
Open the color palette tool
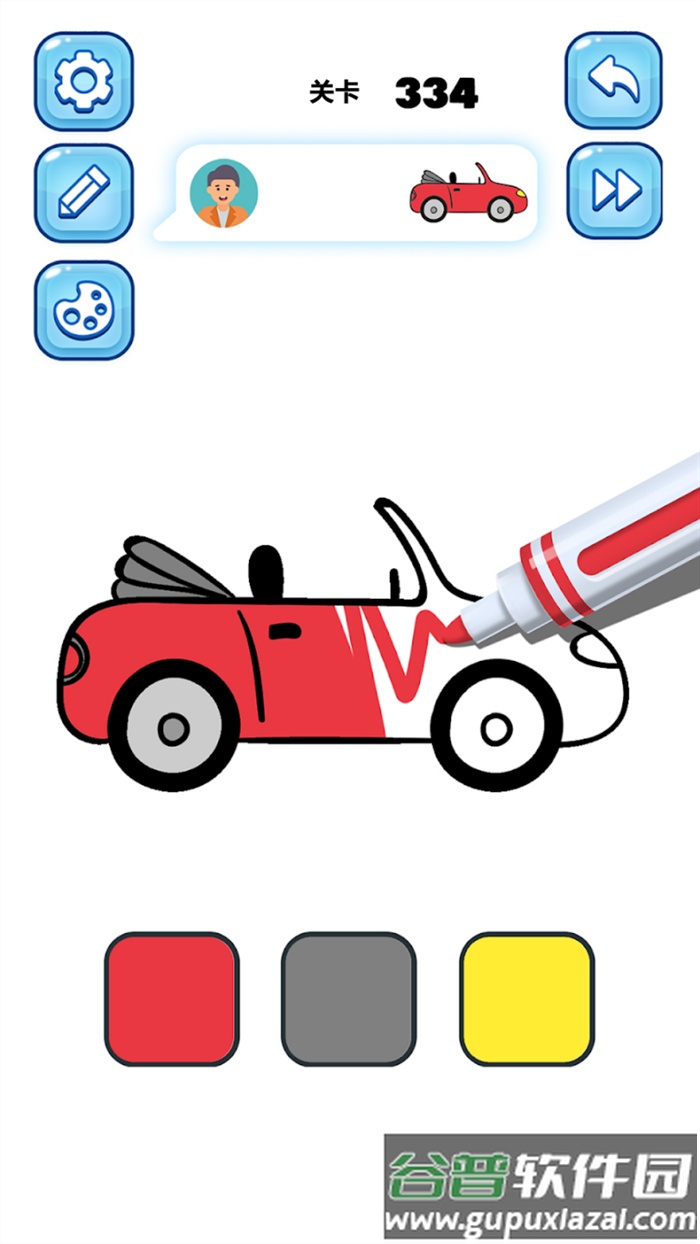tap(84, 311)
